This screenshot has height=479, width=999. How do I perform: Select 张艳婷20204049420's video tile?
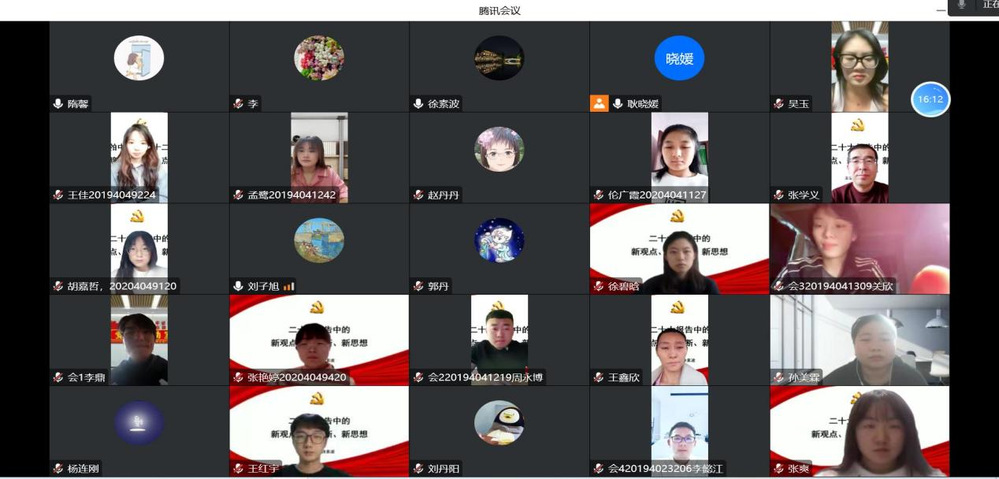[x=319, y=340]
